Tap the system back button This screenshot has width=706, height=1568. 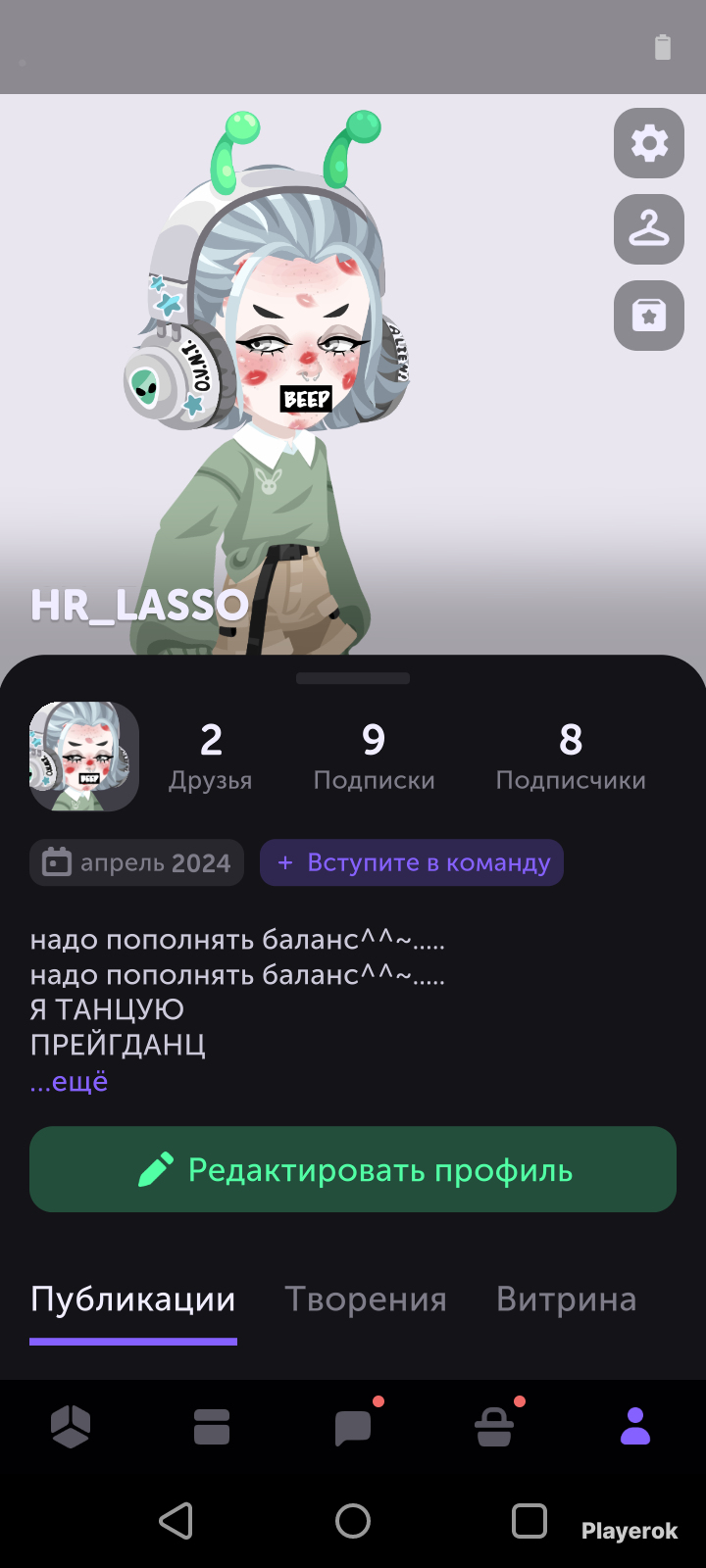pyautogui.click(x=176, y=1521)
